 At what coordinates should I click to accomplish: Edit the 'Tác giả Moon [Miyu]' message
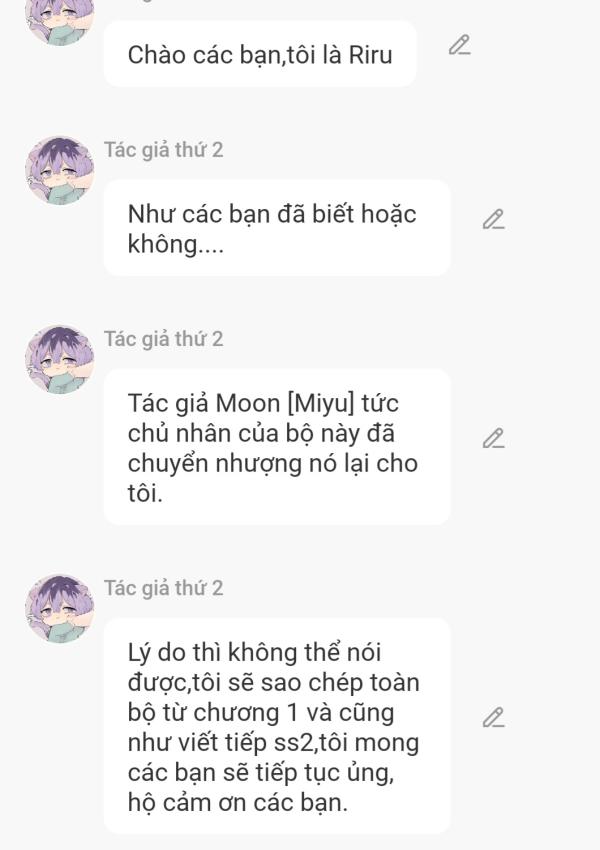pyautogui.click(x=493, y=438)
